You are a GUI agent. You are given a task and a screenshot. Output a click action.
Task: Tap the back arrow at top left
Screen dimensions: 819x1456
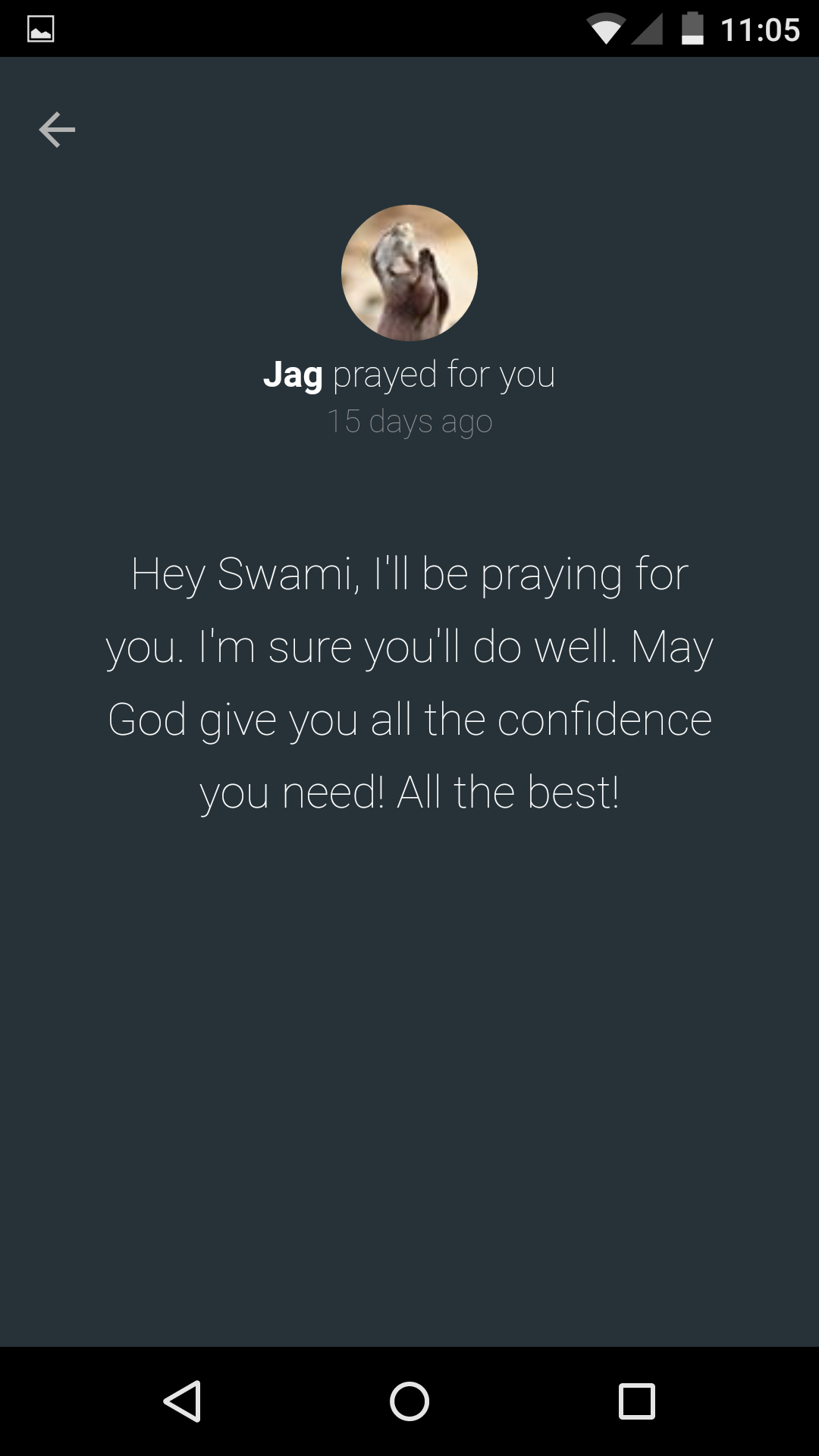pyautogui.click(x=57, y=130)
